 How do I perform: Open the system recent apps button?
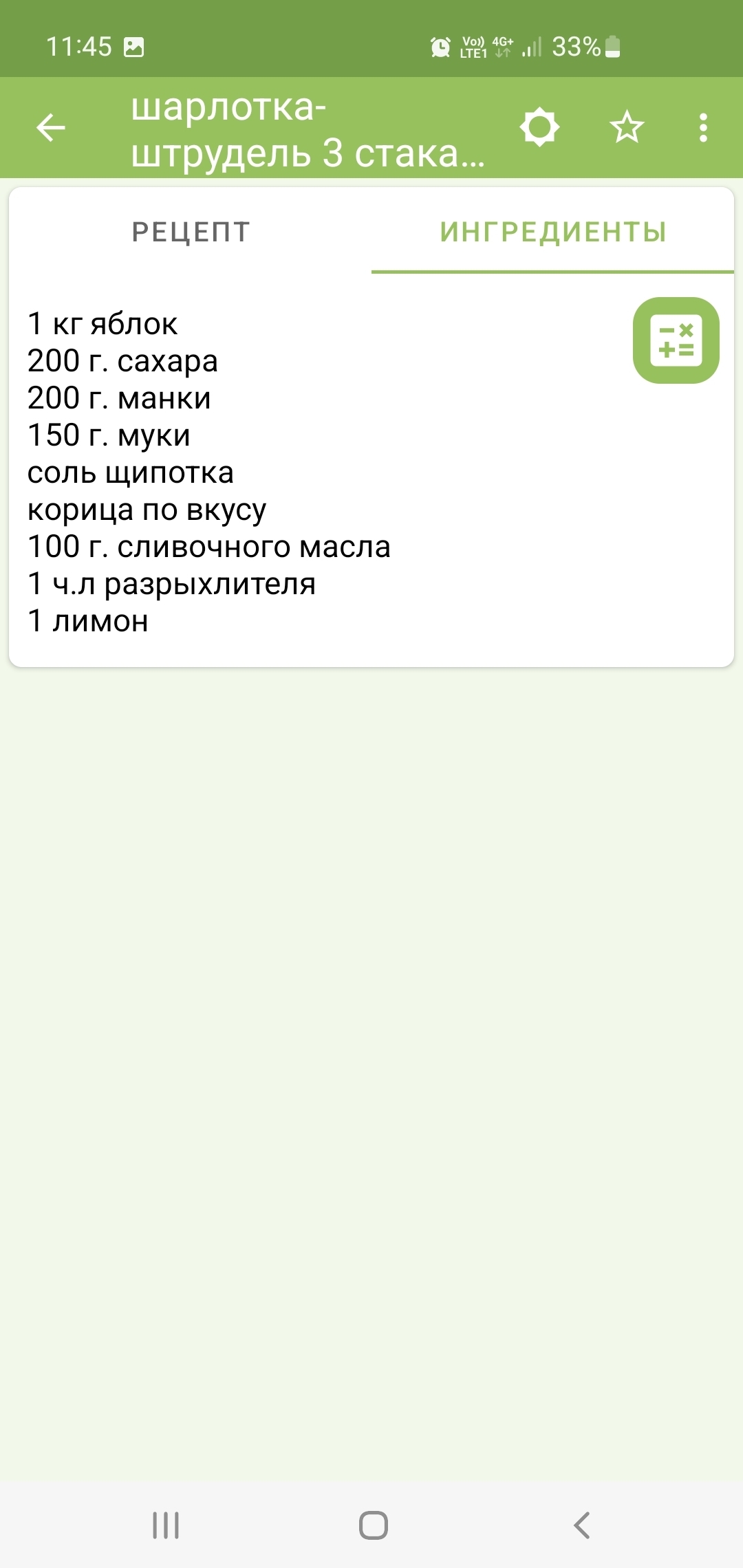pos(166,1525)
